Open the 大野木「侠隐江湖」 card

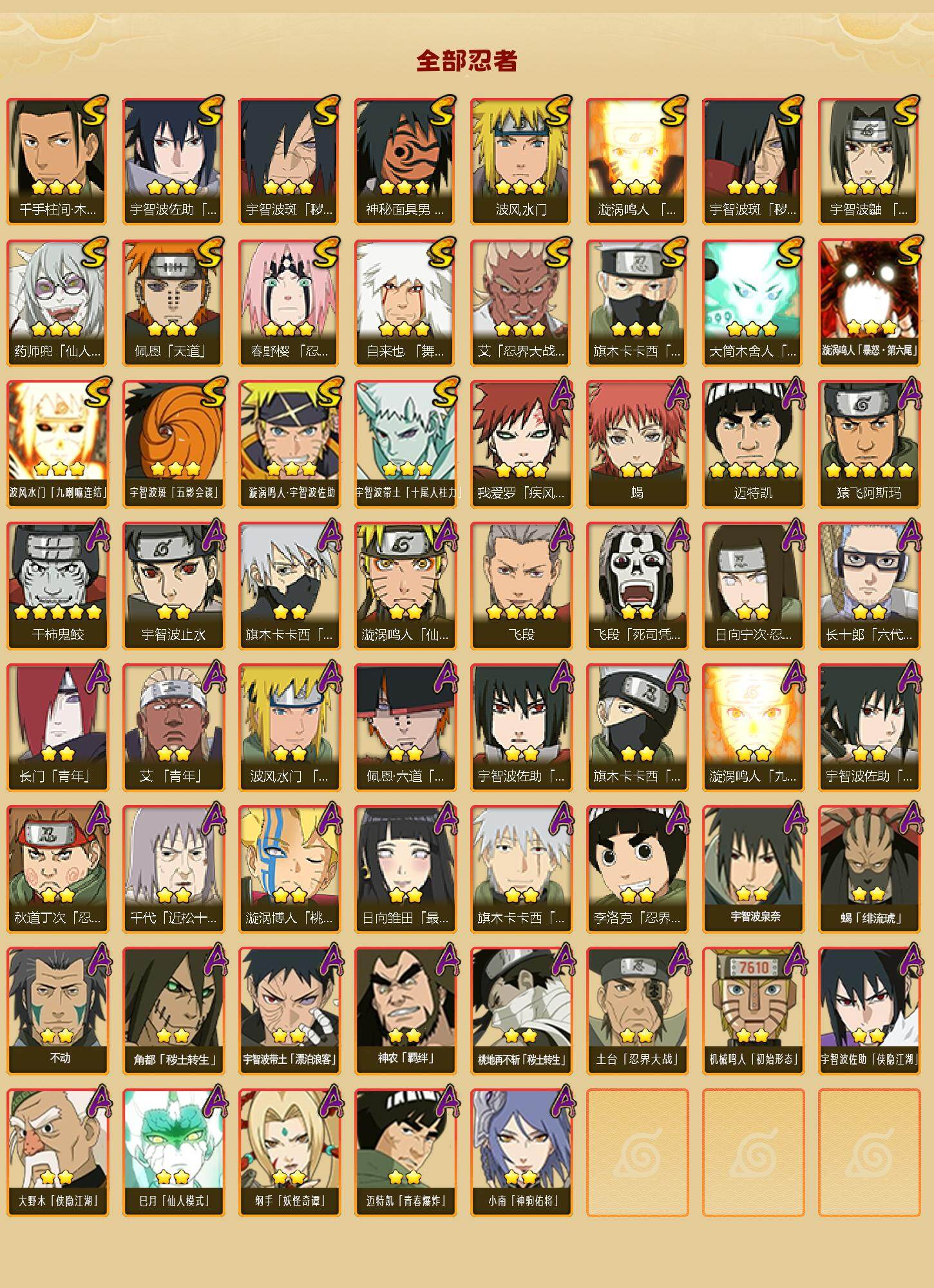coord(57,1152)
